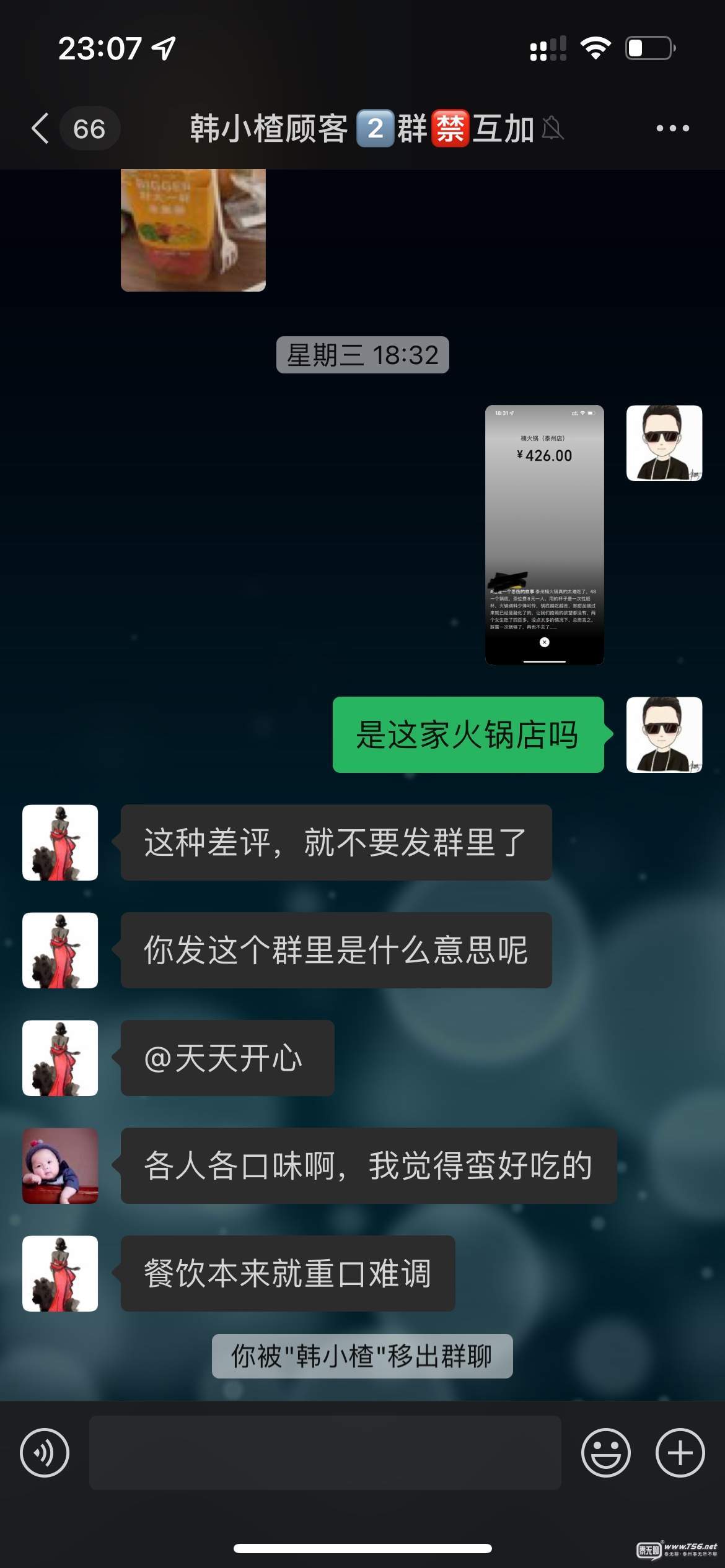
Task: Open the plus attachments menu
Action: point(680,1452)
